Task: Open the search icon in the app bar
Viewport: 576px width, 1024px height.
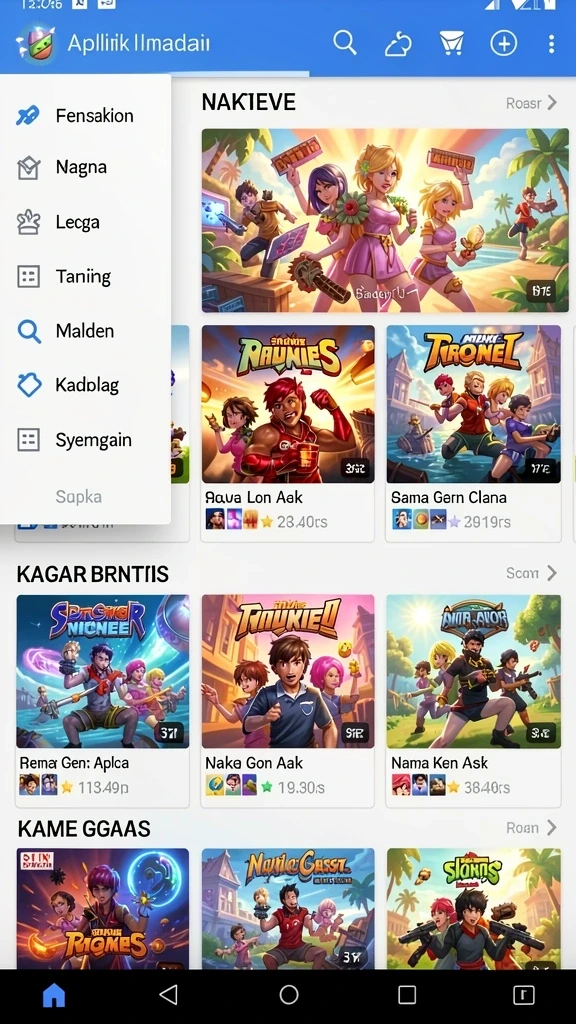Action: tap(345, 43)
